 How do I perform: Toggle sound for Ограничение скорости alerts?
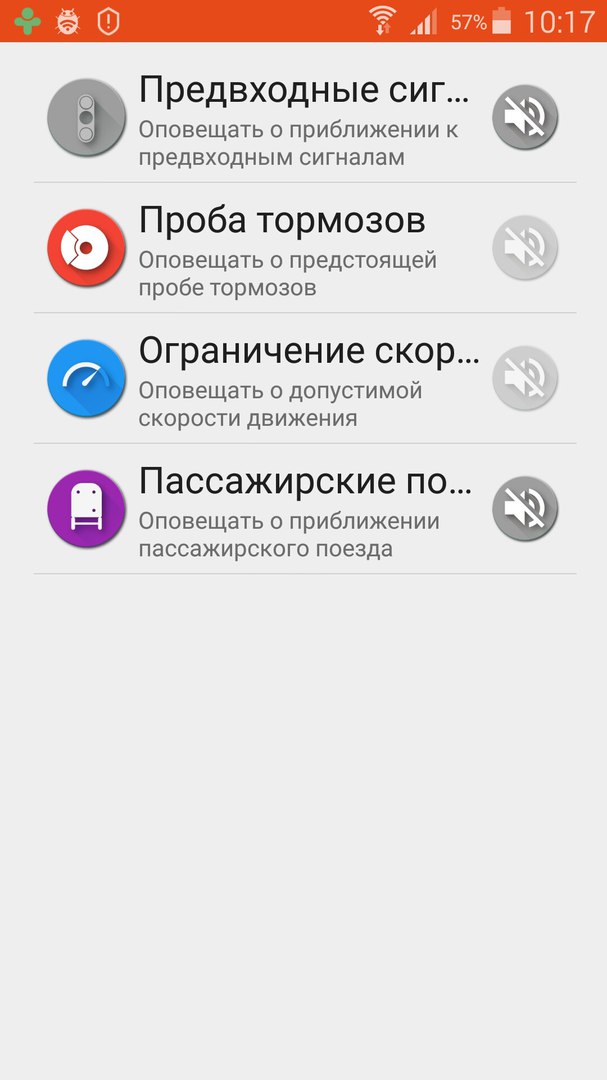click(x=524, y=377)
